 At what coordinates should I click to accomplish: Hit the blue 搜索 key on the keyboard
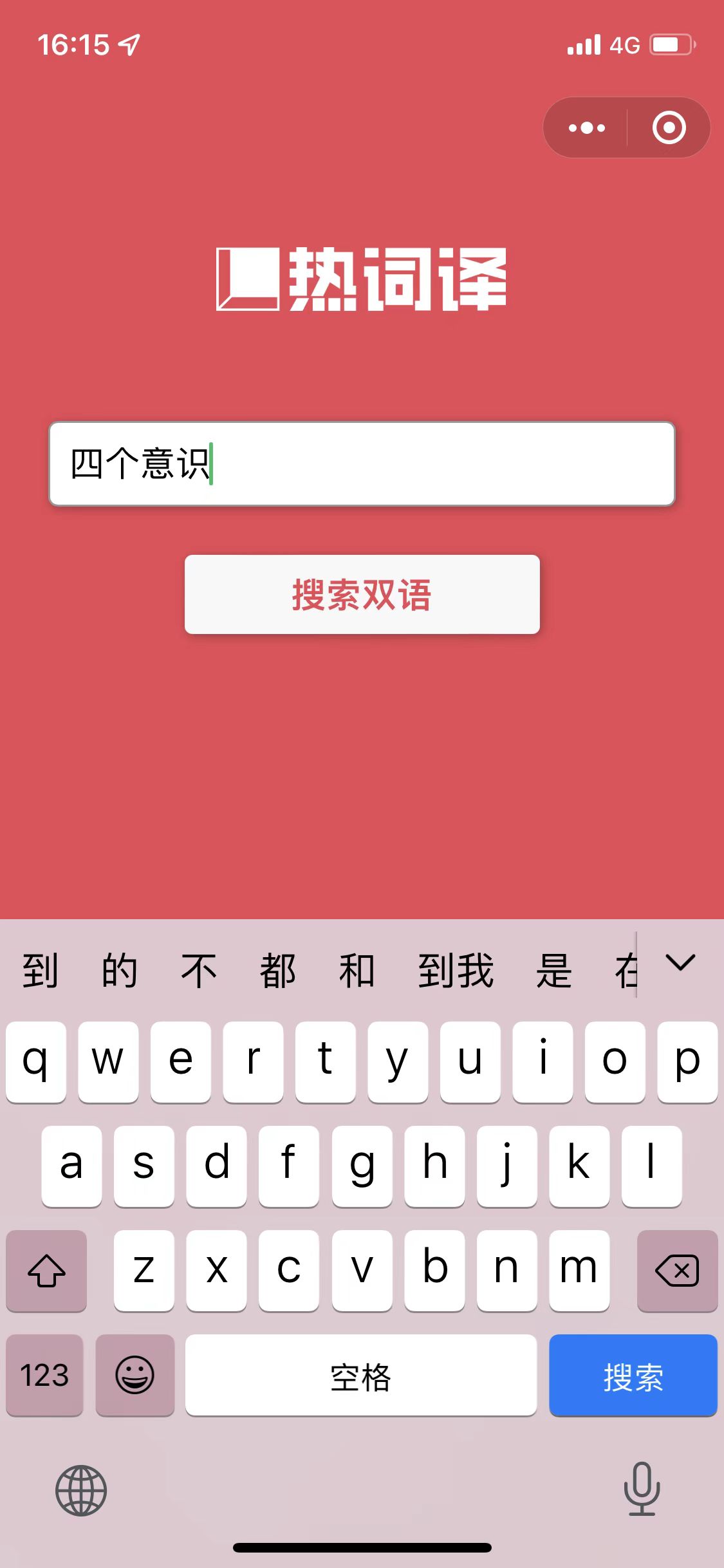pyautogui.click(x=633, y=1375)
